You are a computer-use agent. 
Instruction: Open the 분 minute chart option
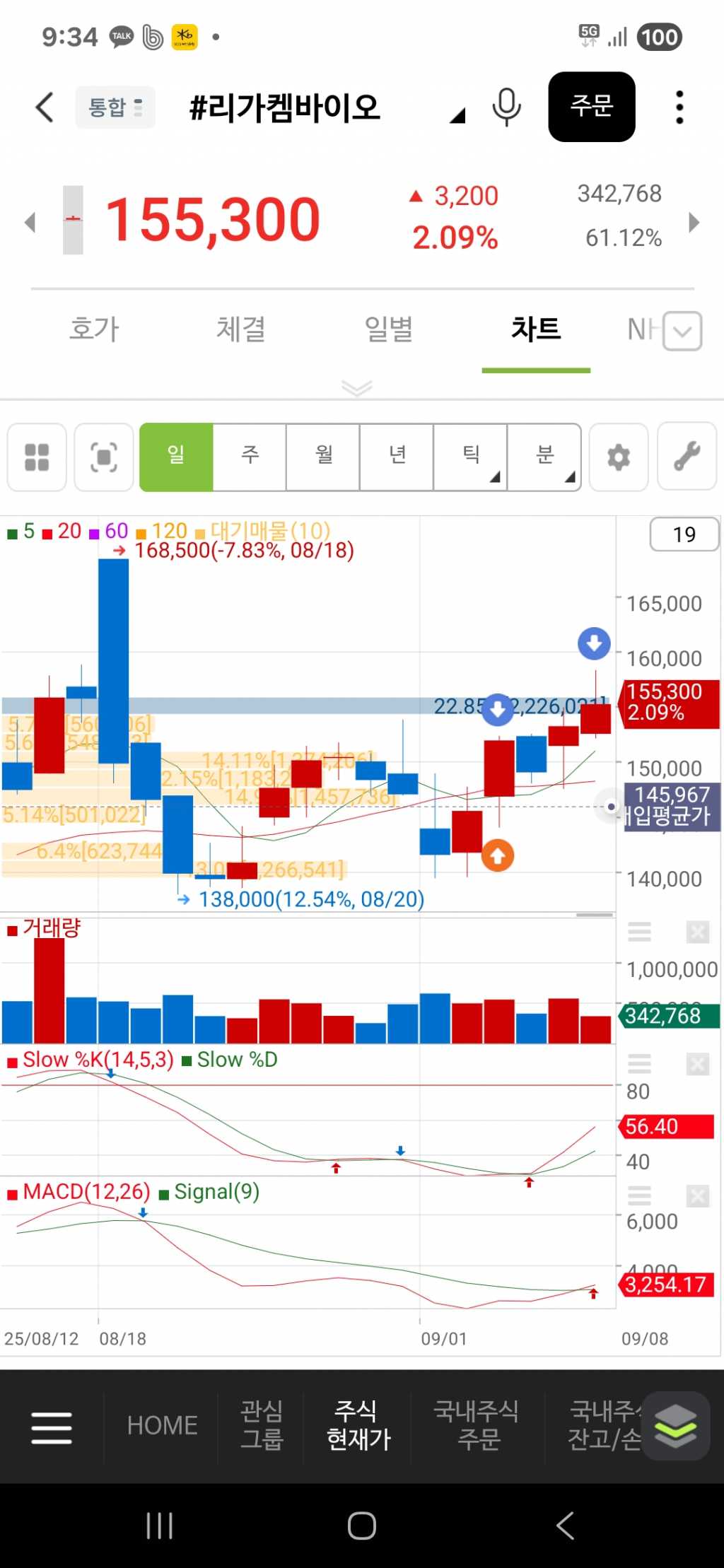point(544,457)
